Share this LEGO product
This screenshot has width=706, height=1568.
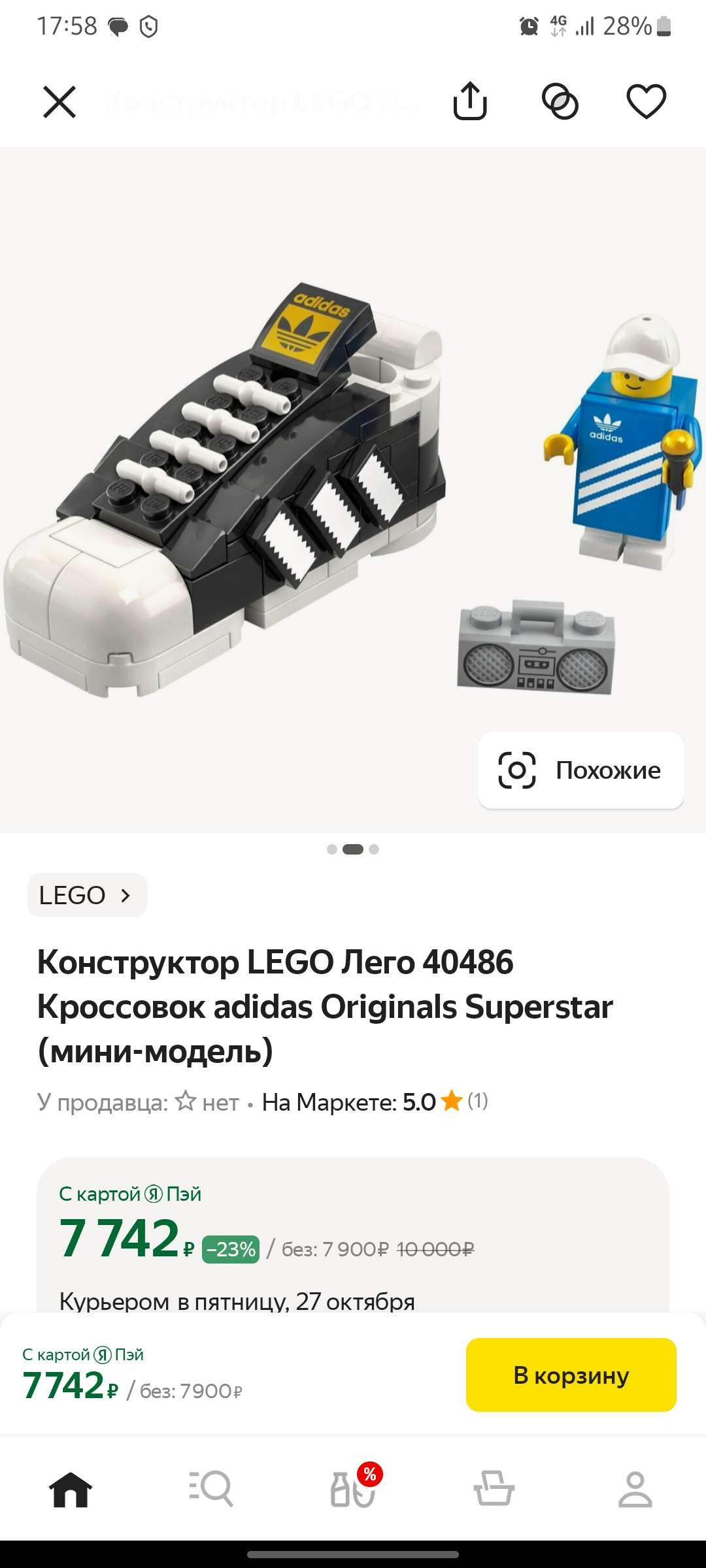tap(470, 101)
